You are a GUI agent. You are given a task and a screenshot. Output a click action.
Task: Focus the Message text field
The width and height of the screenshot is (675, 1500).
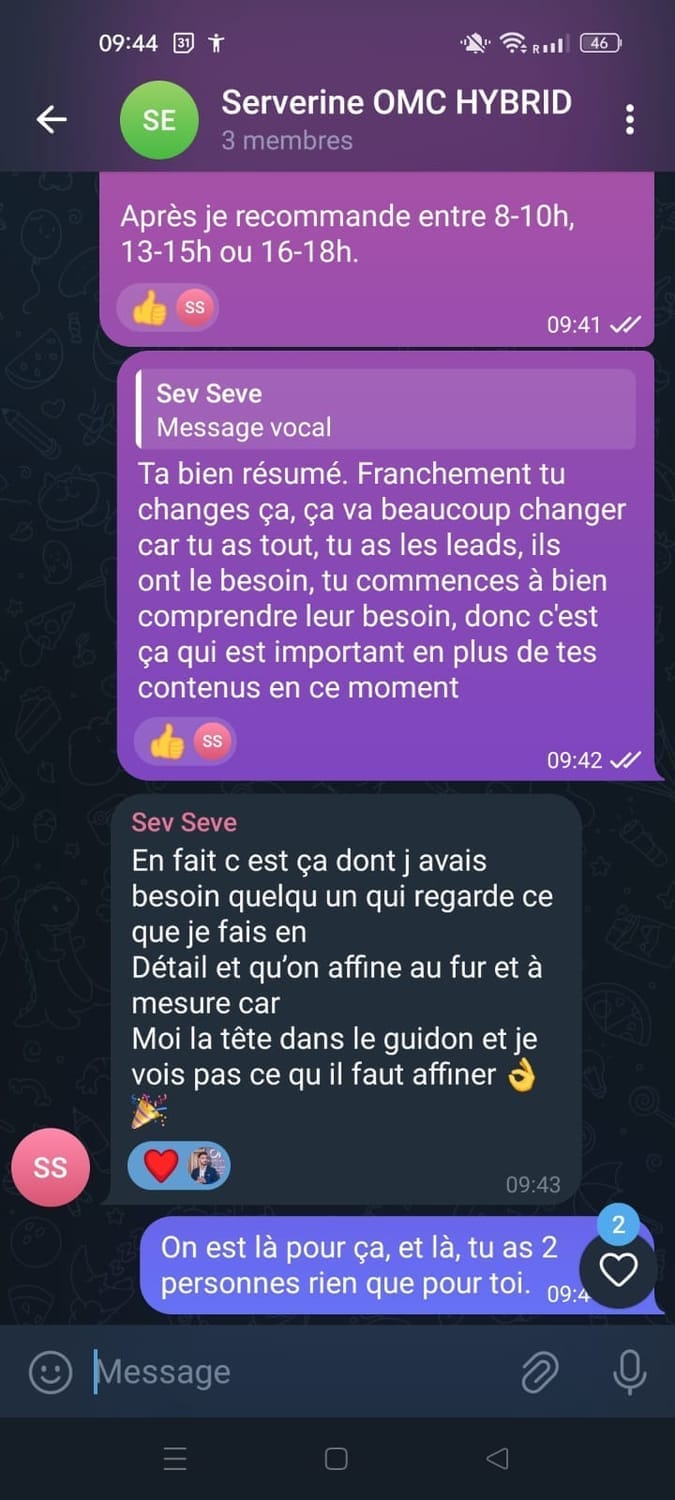[300, 1372]
